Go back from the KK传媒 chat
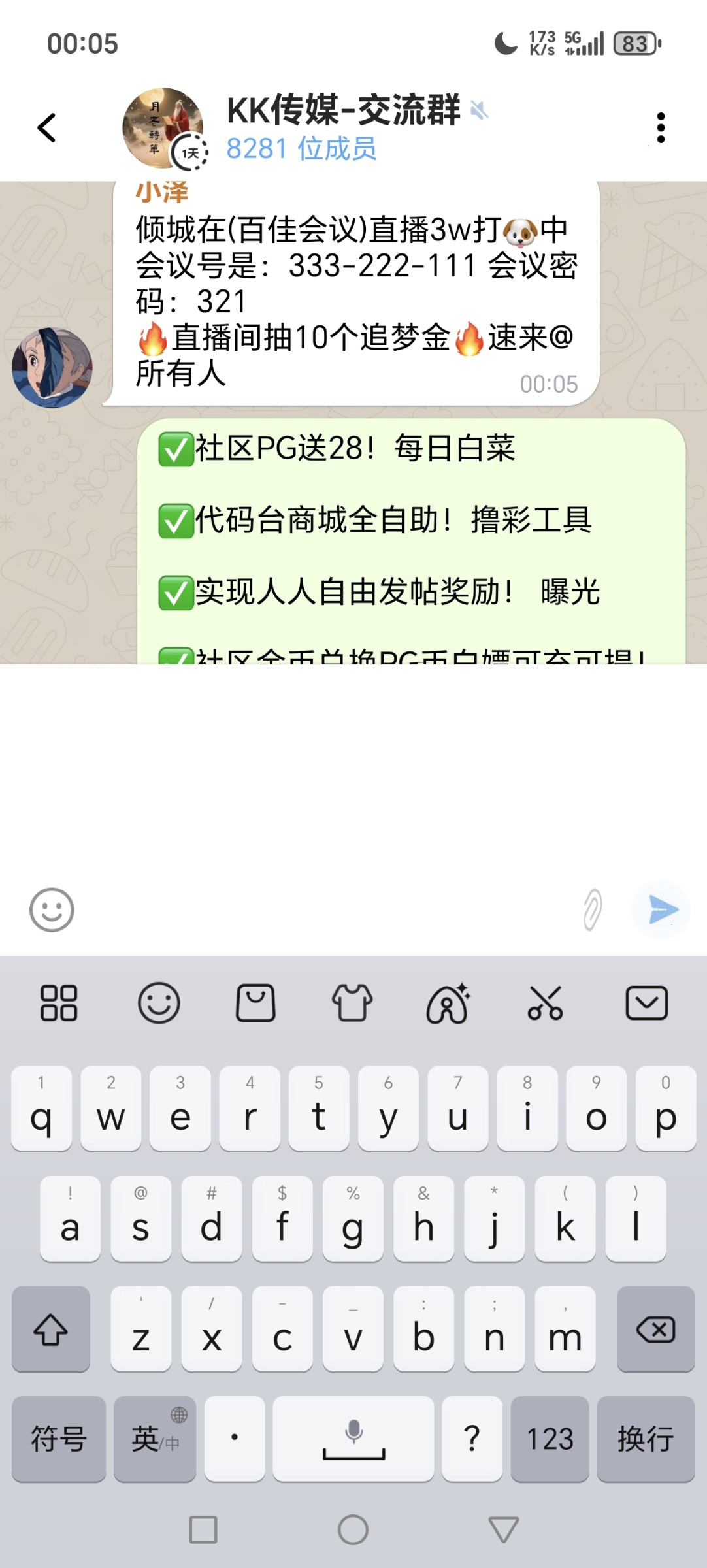This screenshot has height=1568, width=707. click(47, 127)
